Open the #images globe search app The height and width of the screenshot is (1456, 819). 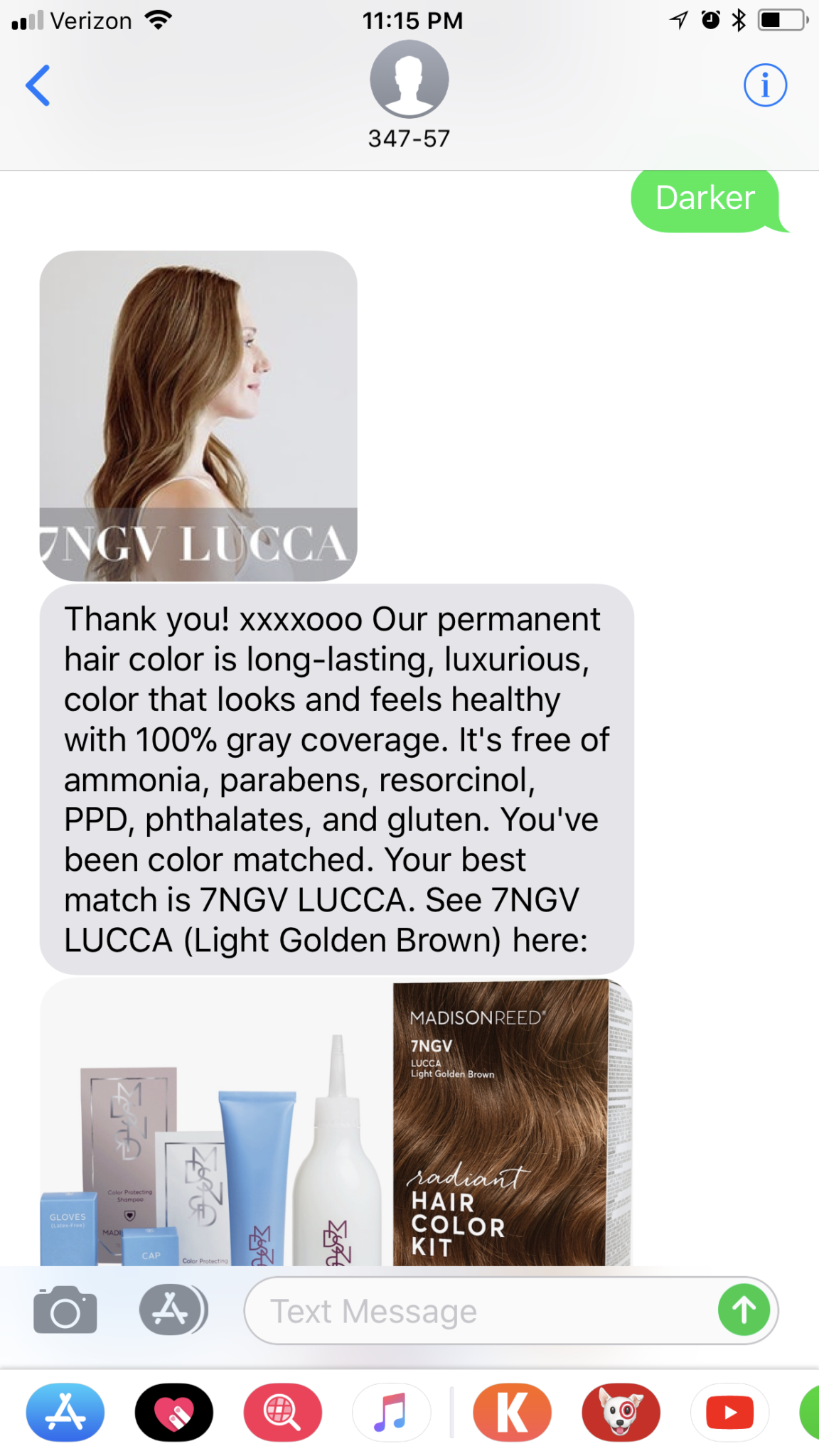tap(283, 1413)
